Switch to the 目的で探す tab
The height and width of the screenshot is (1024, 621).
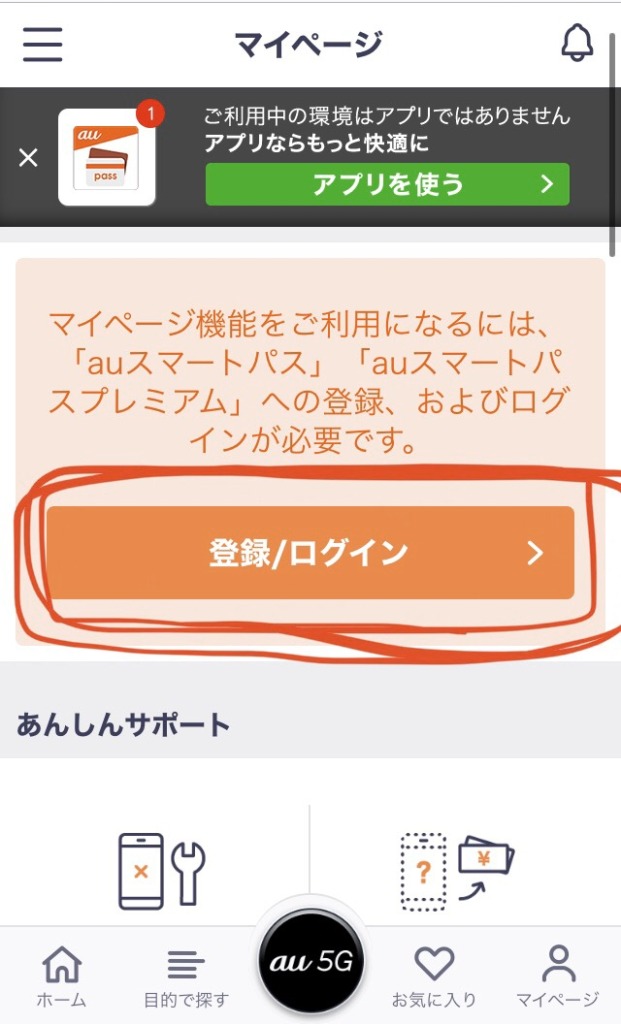(x=186, y=977)
